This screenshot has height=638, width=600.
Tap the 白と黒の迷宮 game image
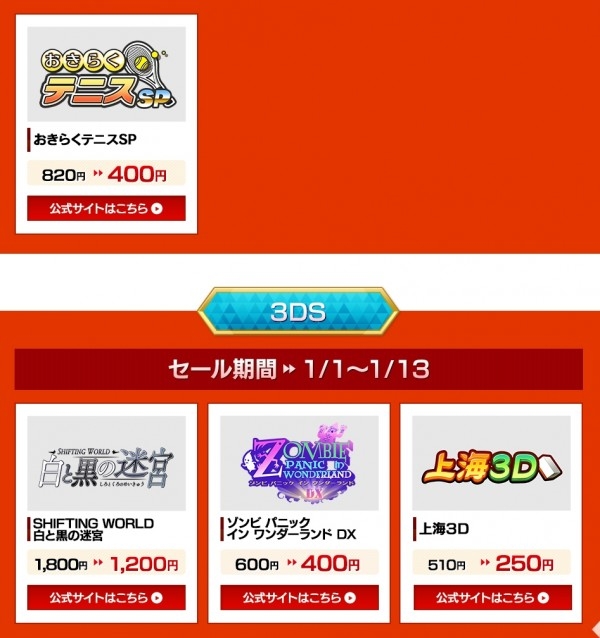(x=106, y=462)
